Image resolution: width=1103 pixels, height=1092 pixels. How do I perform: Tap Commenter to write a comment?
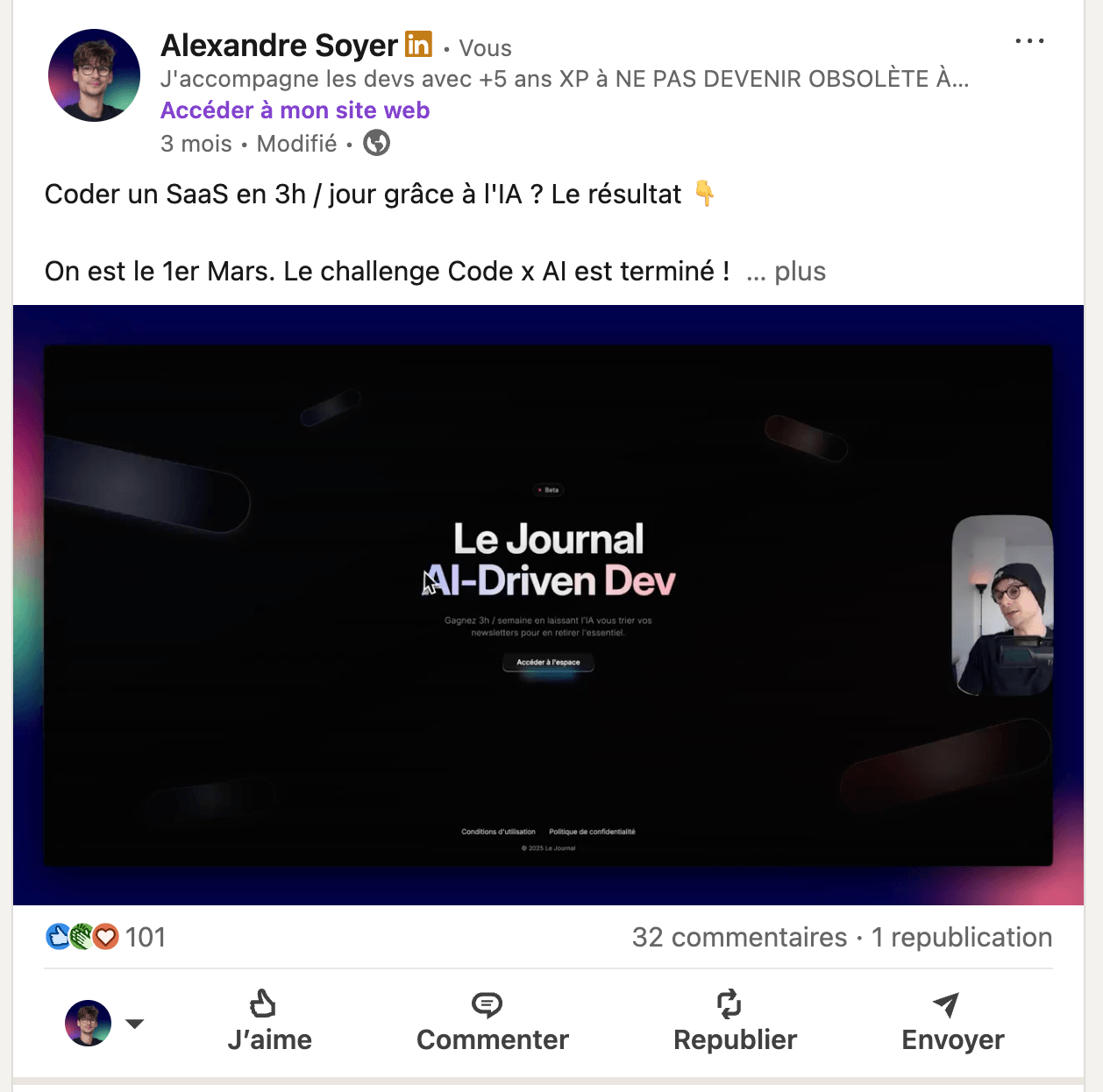(x=492, y=1021)
